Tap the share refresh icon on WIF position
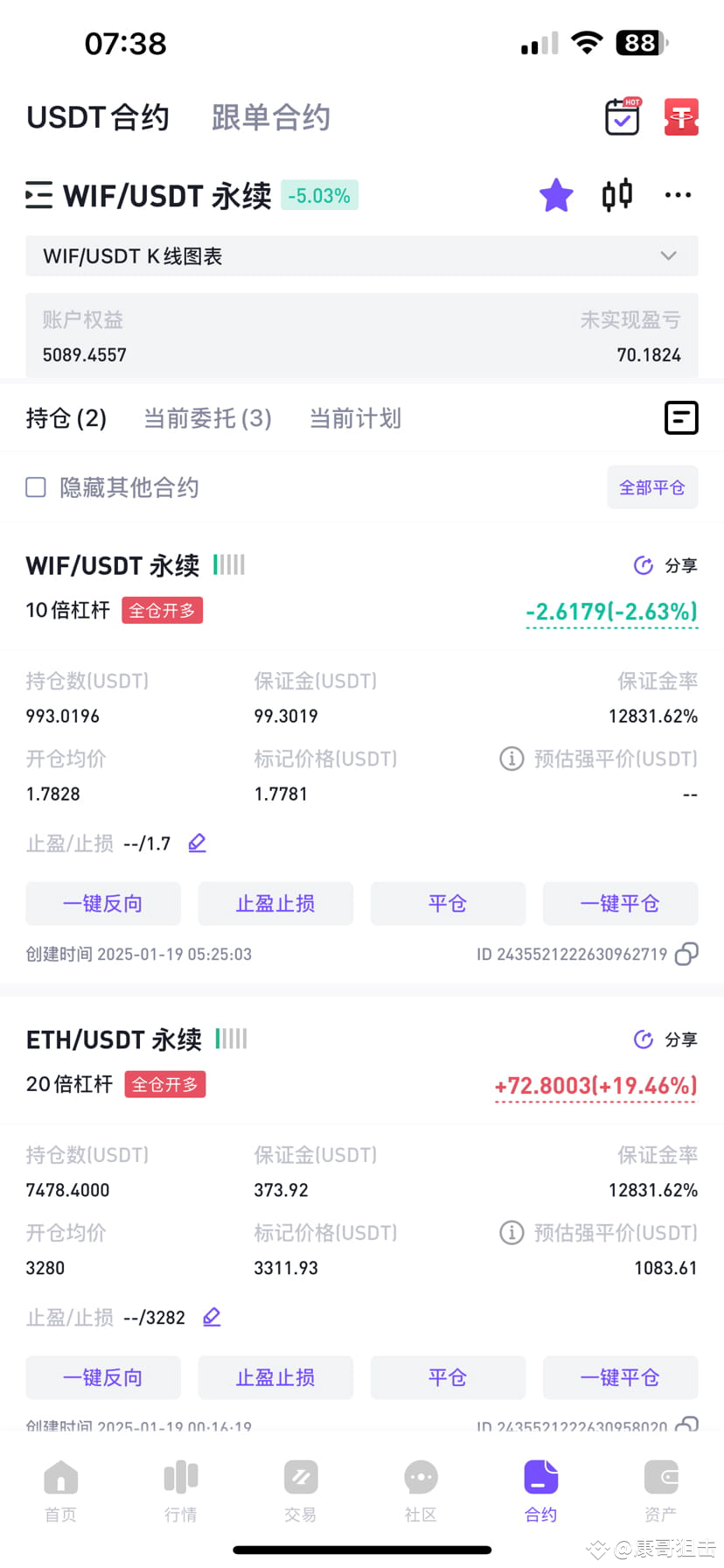Screen dimensions: 724x1568 644,565
